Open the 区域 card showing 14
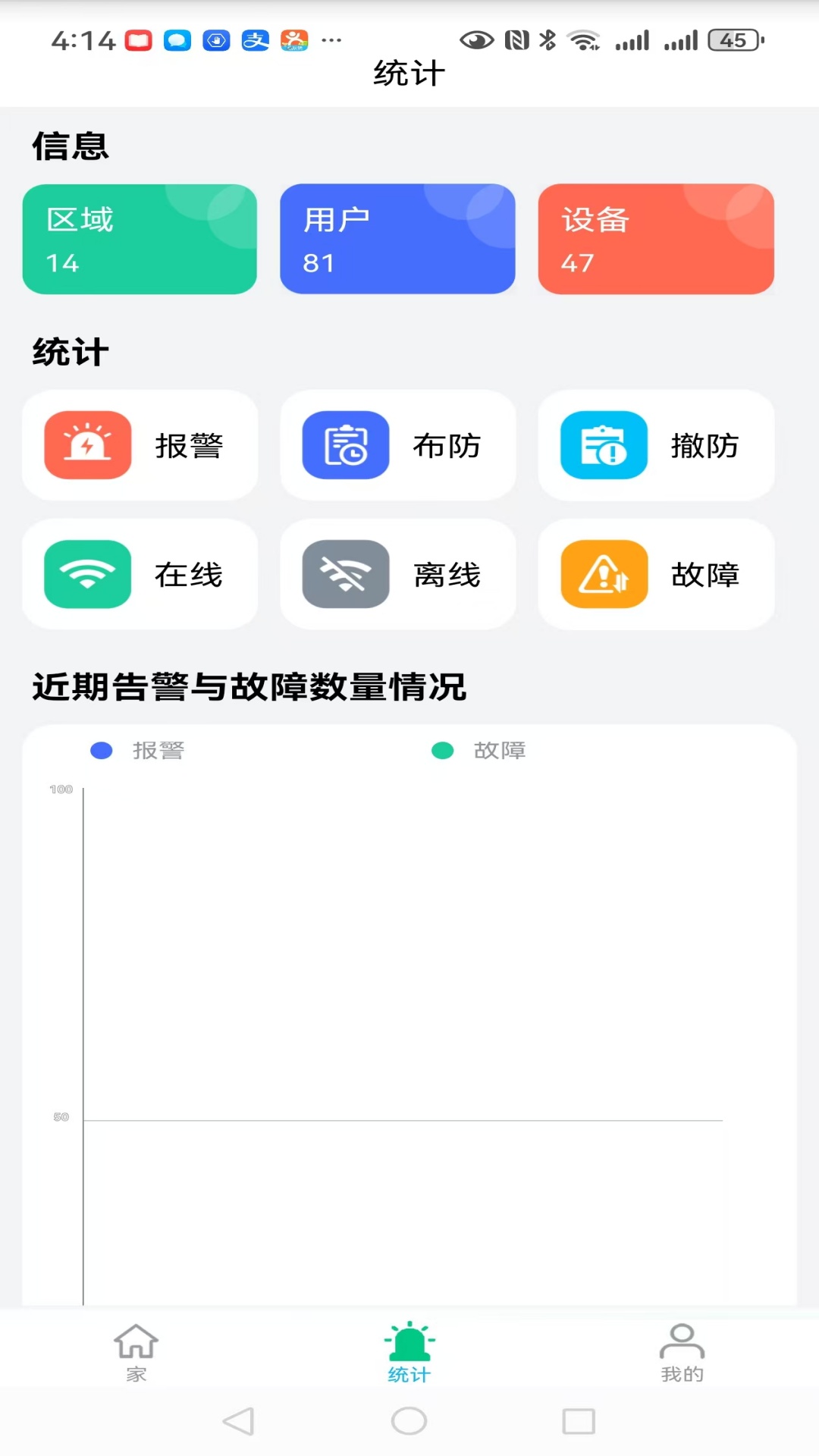Screen dimensions: 819x1456 [140, 239]
